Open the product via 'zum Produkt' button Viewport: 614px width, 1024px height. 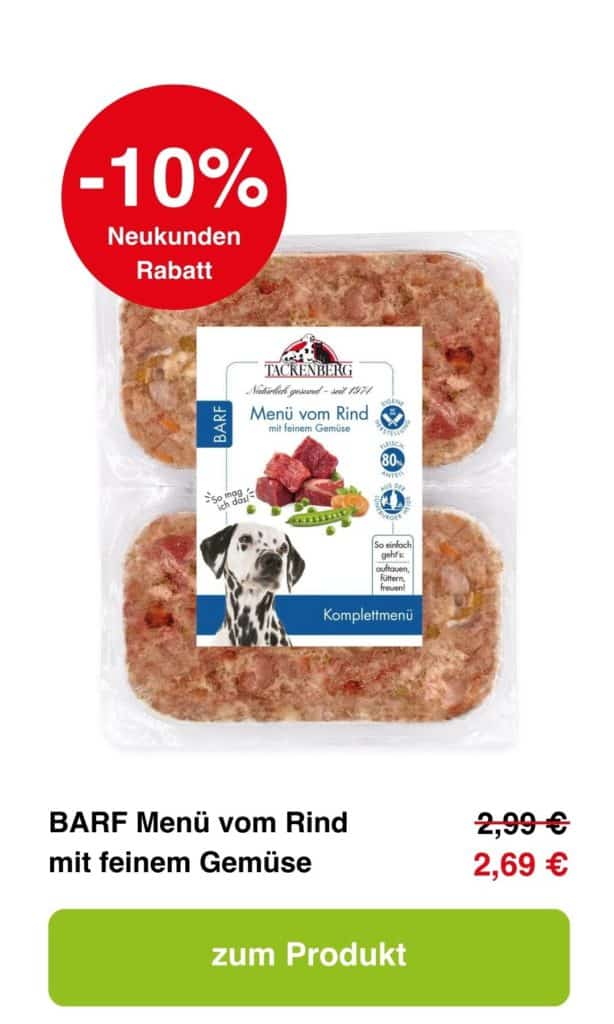point(308,956)
